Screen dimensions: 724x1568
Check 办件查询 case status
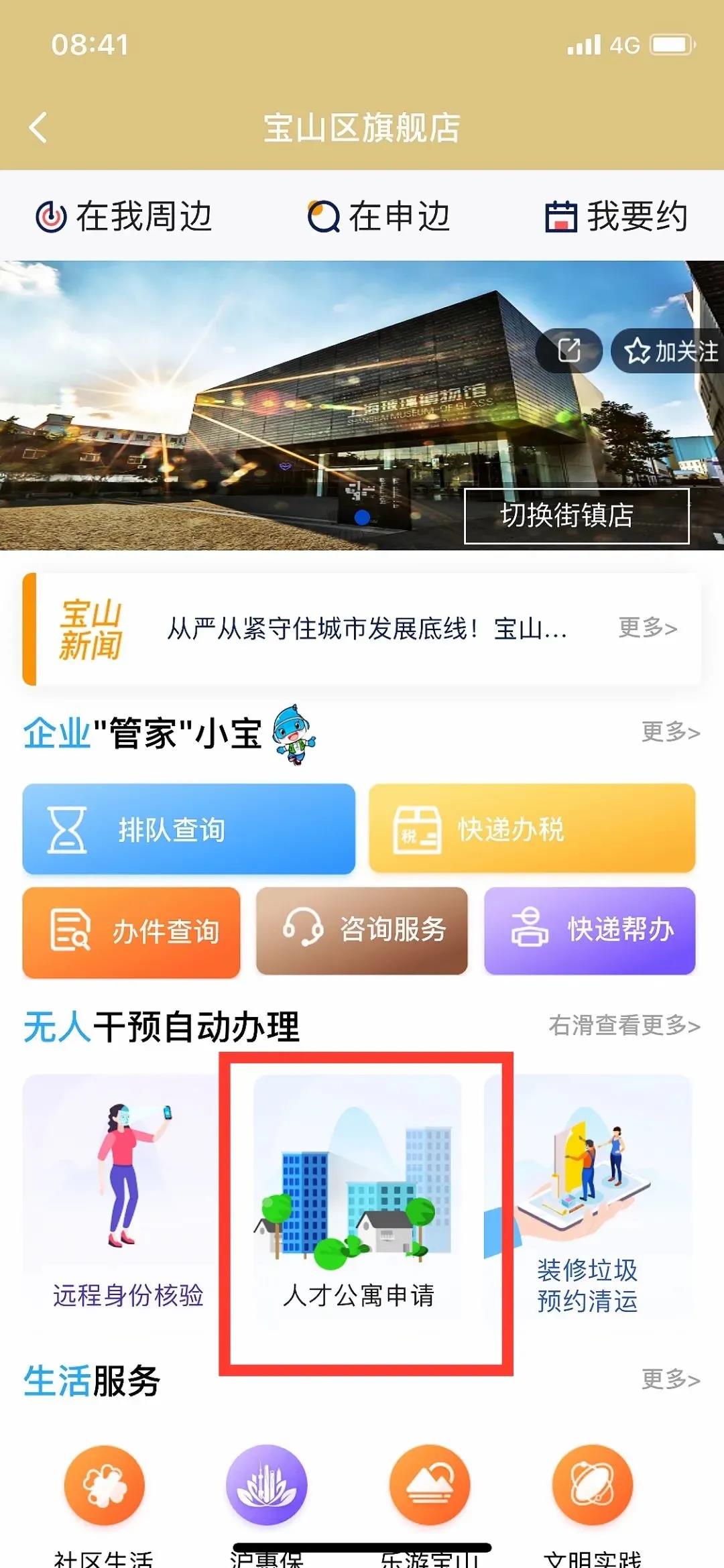[131, 931]
